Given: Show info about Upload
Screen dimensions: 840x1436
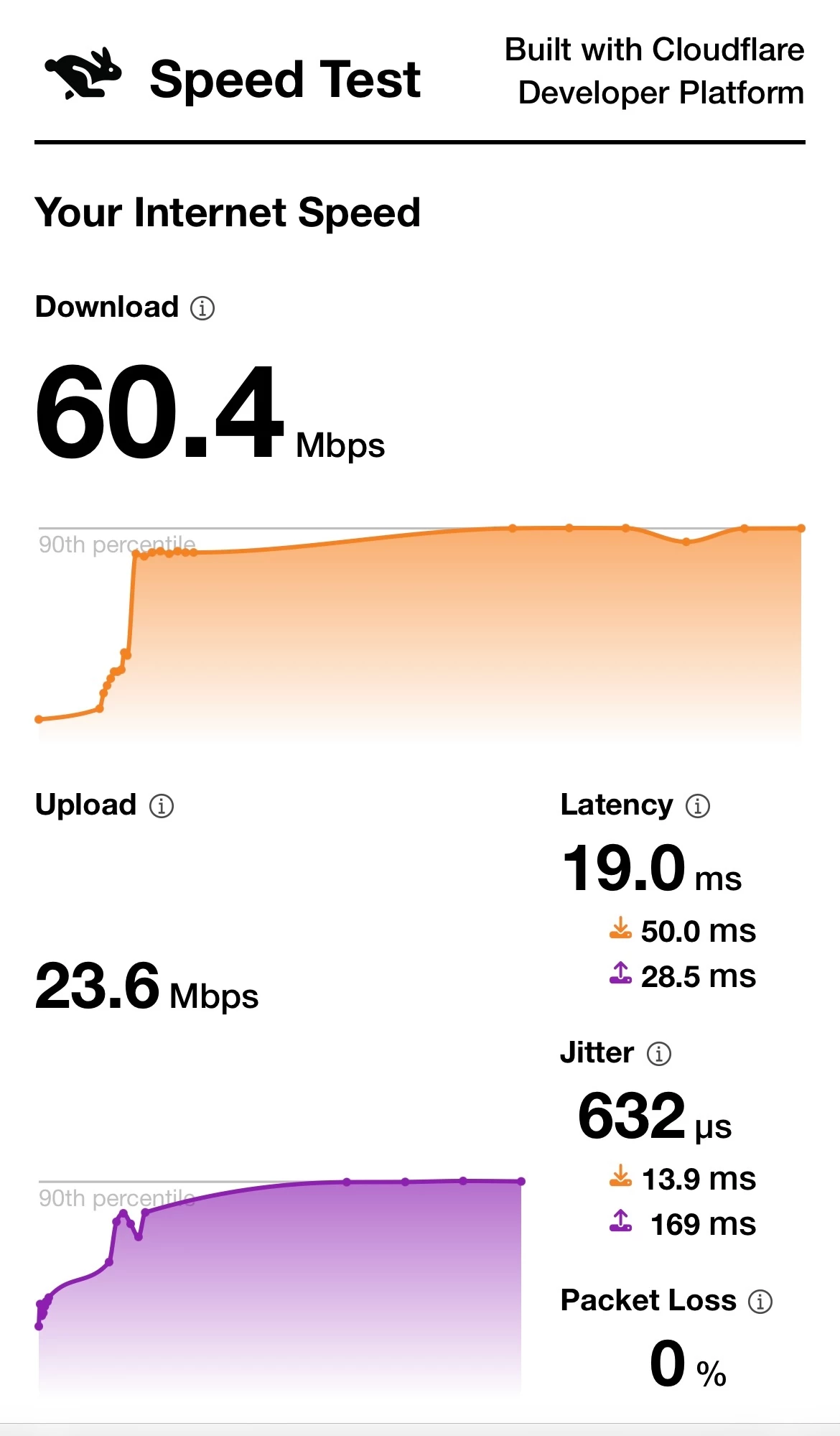Looking at the screenshot, I should 162,806.
